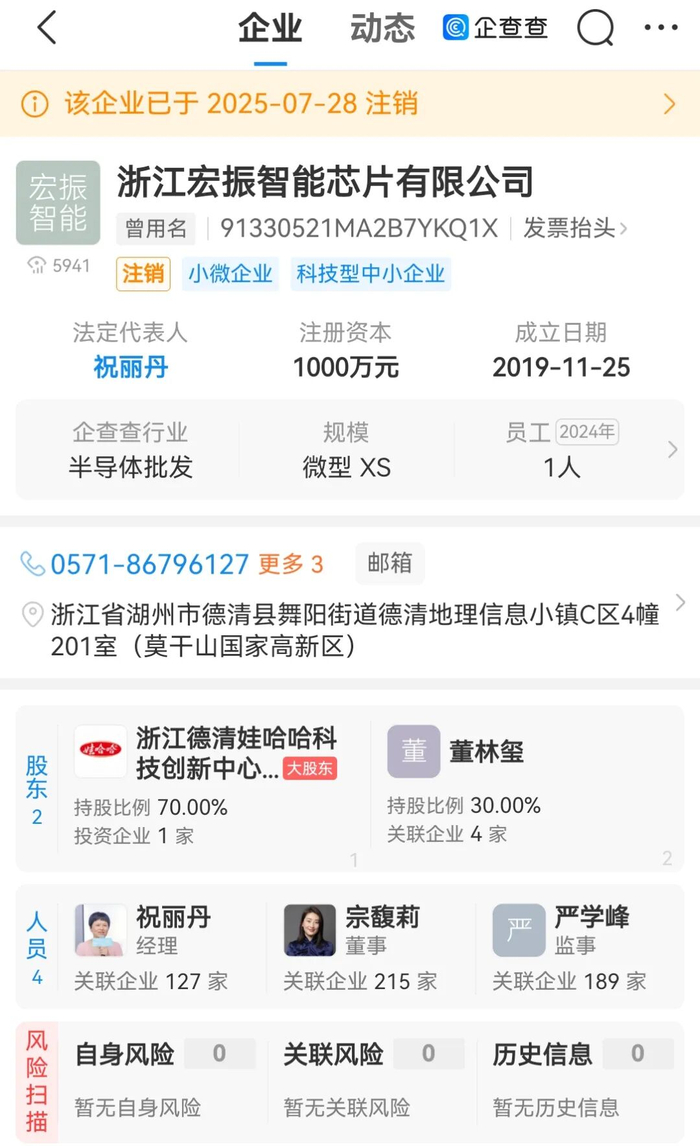This screenshot has height=1146, width=700.
Task: Open the search magnifier icon
Action: (x=595, y=29)
